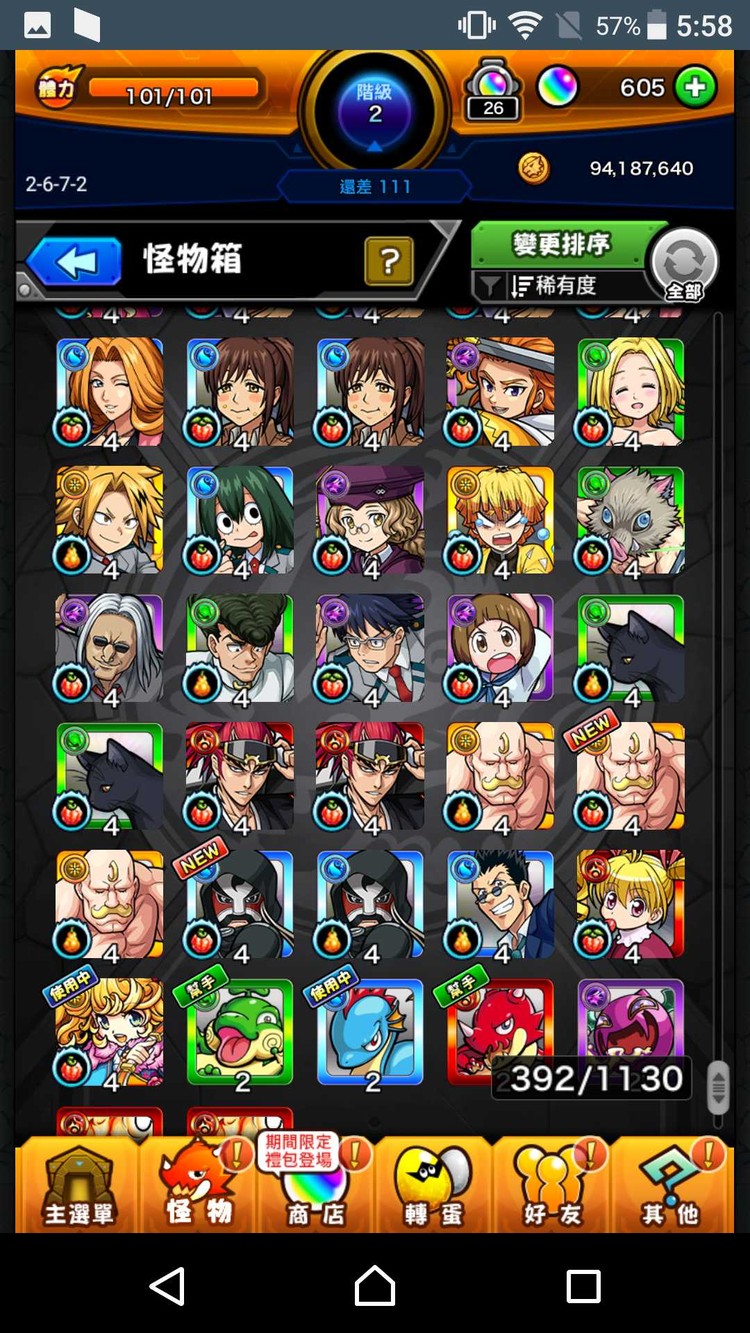
Task: Tap the Android home button
Action: [x=375, y=1285]
